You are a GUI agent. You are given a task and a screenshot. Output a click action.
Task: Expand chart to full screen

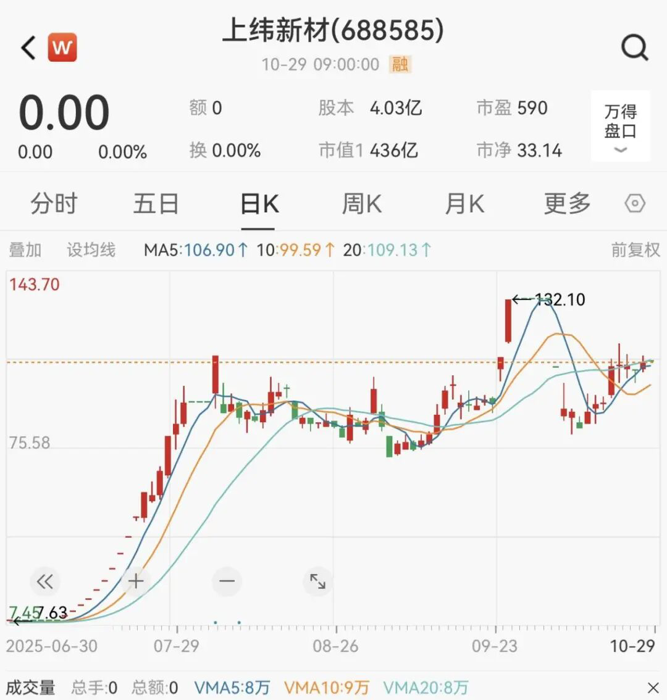(x=318, y=581)
